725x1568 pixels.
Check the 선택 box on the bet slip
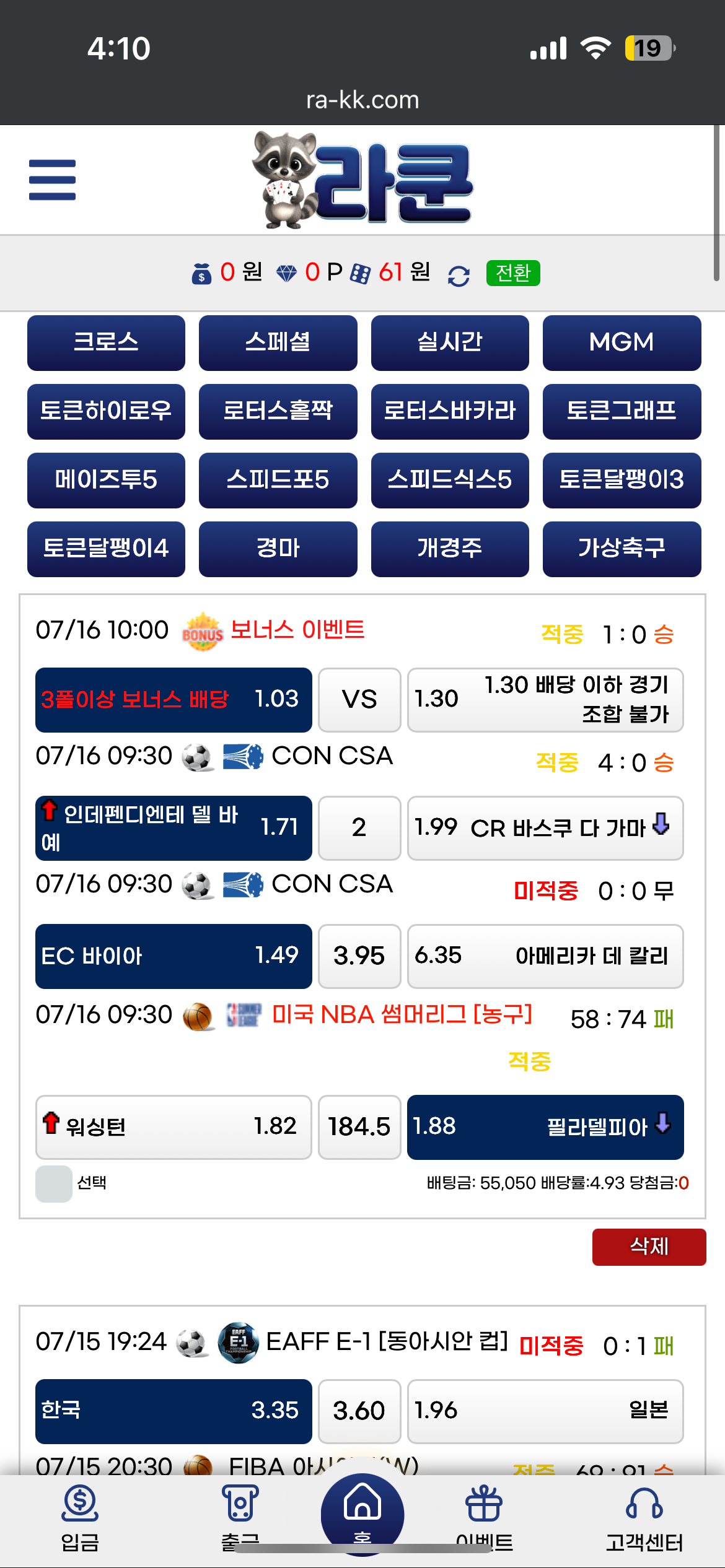point(53,1183)
